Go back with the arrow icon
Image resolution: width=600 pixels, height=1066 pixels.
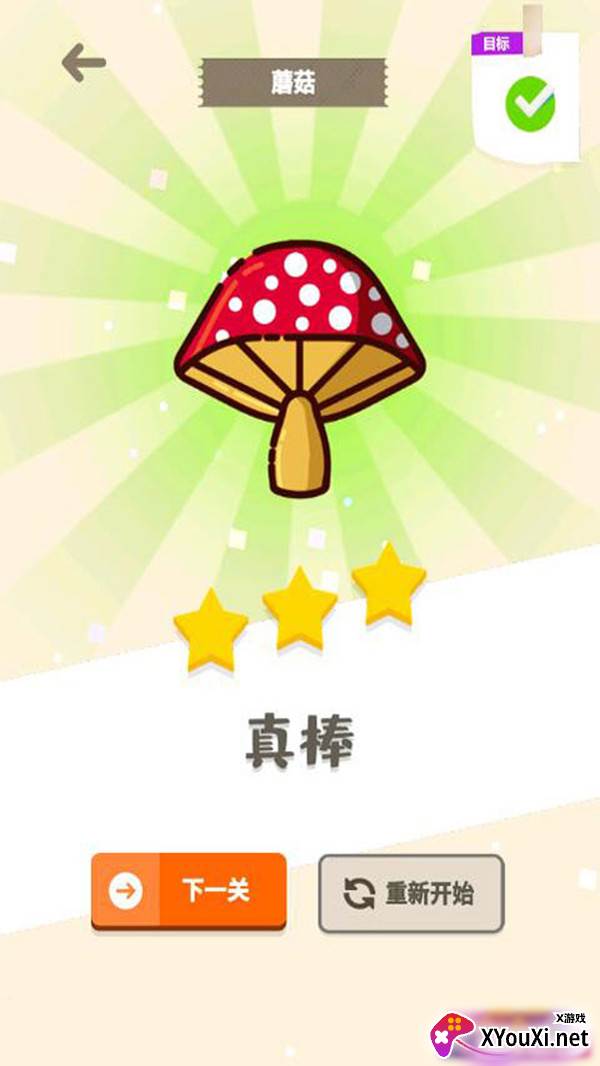click(84, 63)
